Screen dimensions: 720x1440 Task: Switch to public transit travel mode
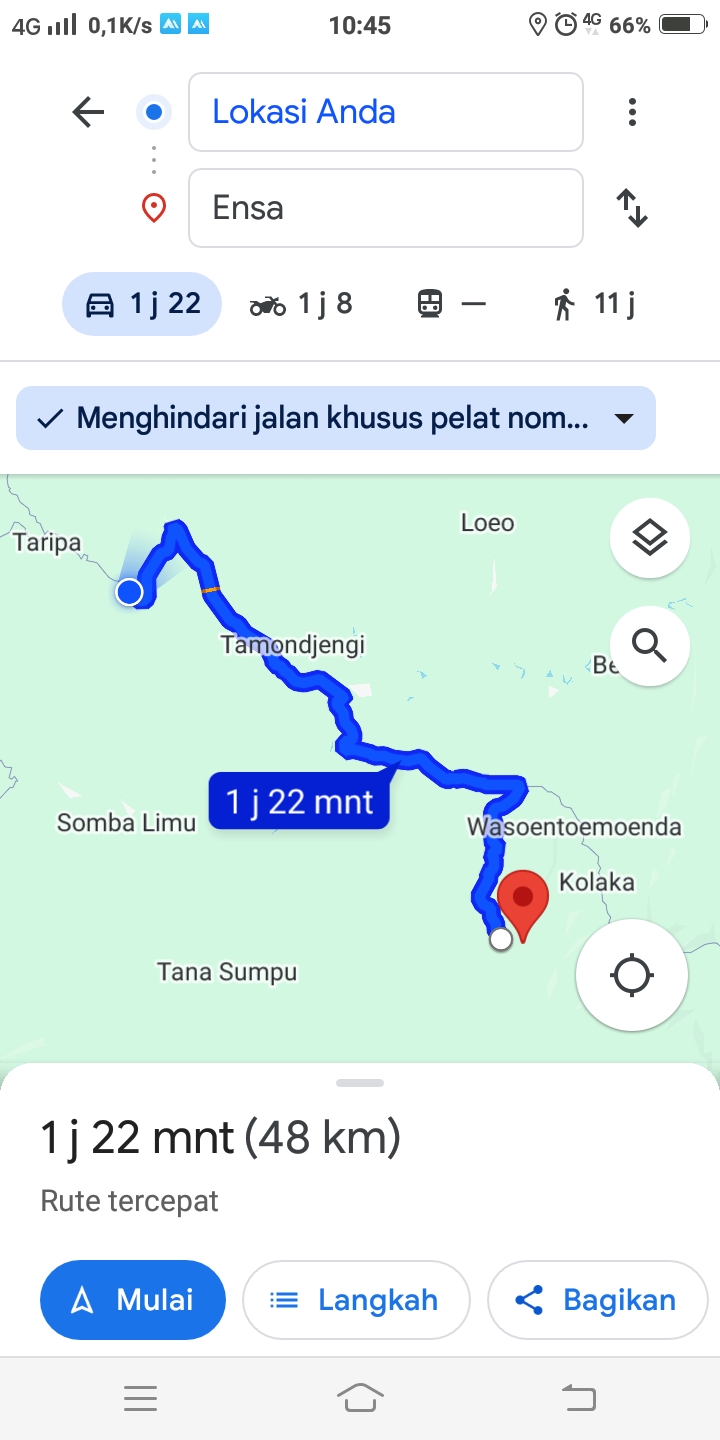click(x=451, y=303)
